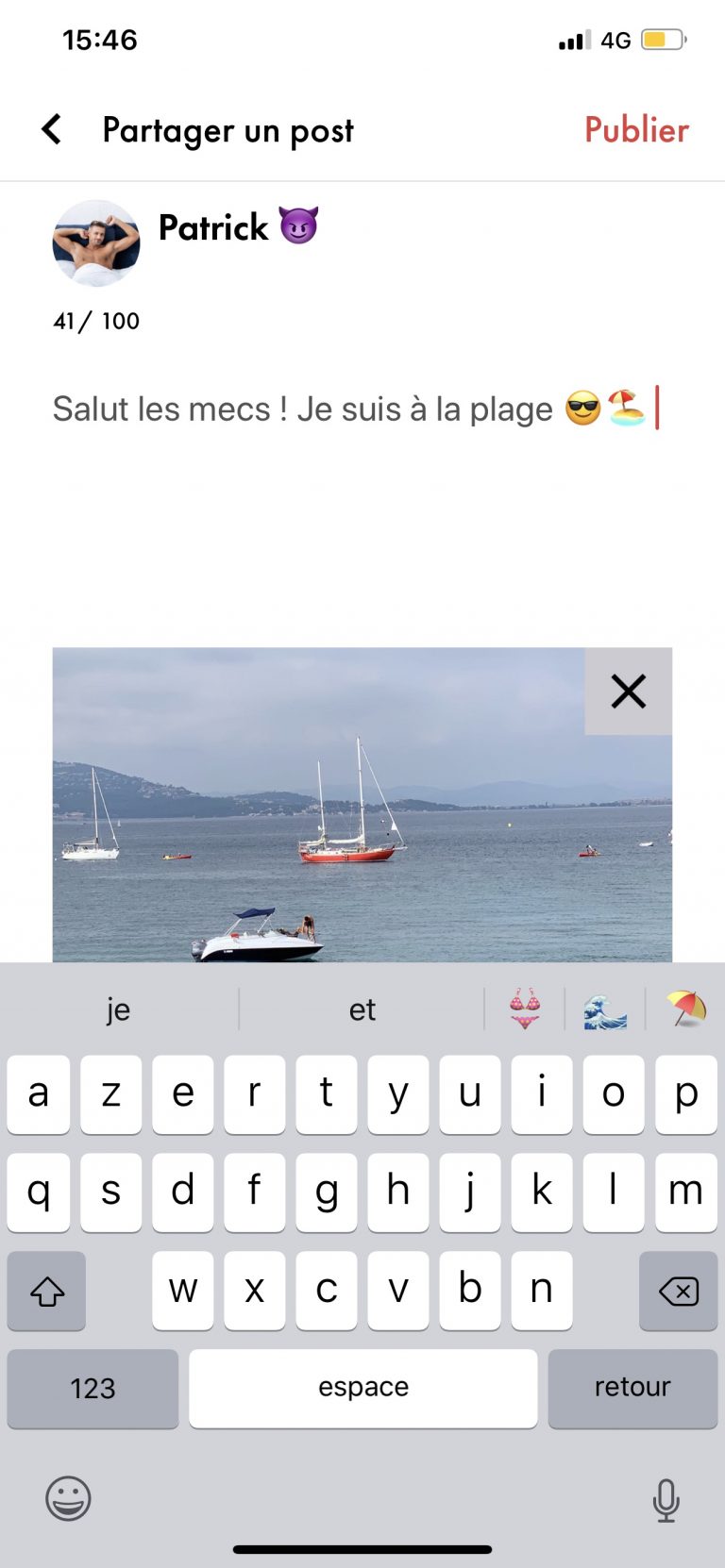Image resolution: width=725 pixels, height=1568 pixels.
Task: Go back from Partager un post
Action: 52,129
